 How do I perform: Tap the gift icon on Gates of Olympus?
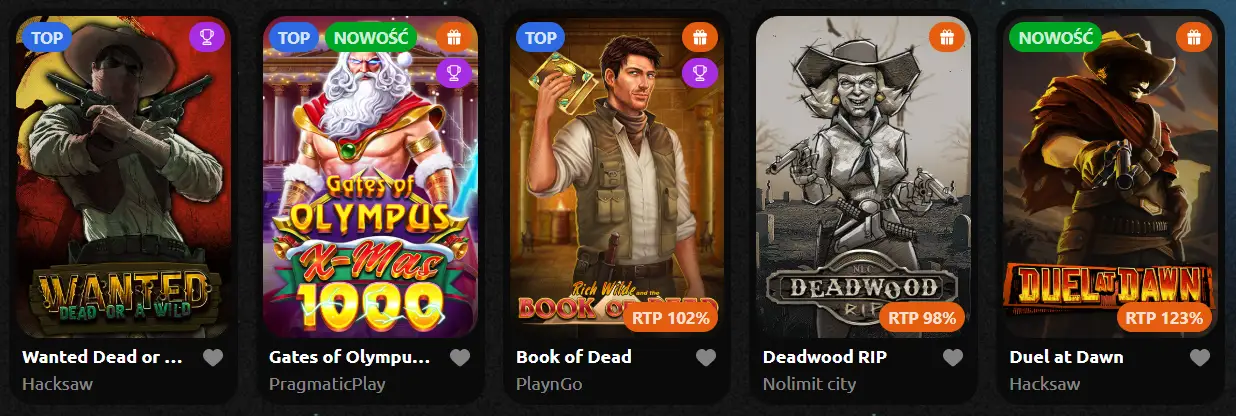click(x=454, y=38)
